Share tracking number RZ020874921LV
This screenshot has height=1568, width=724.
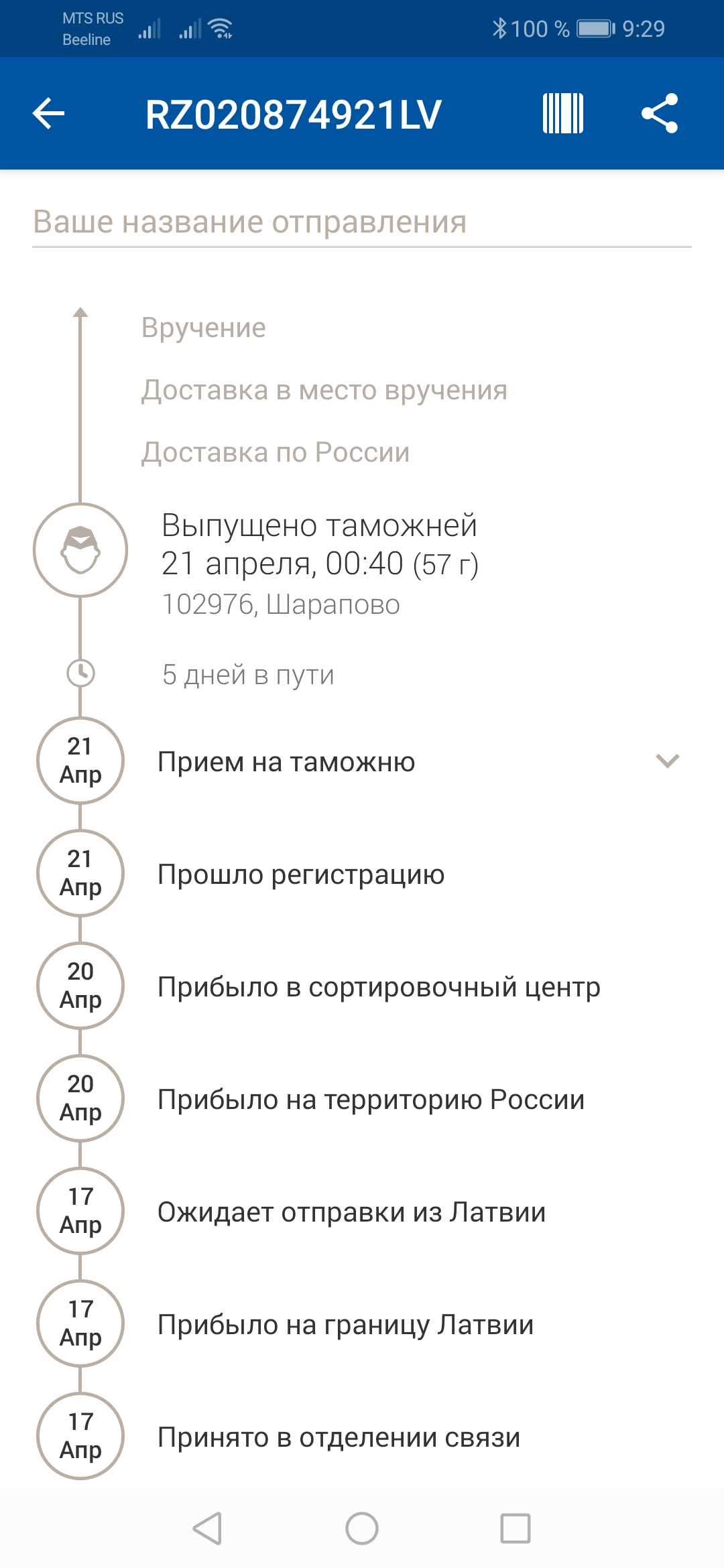[x=660, y=113]
